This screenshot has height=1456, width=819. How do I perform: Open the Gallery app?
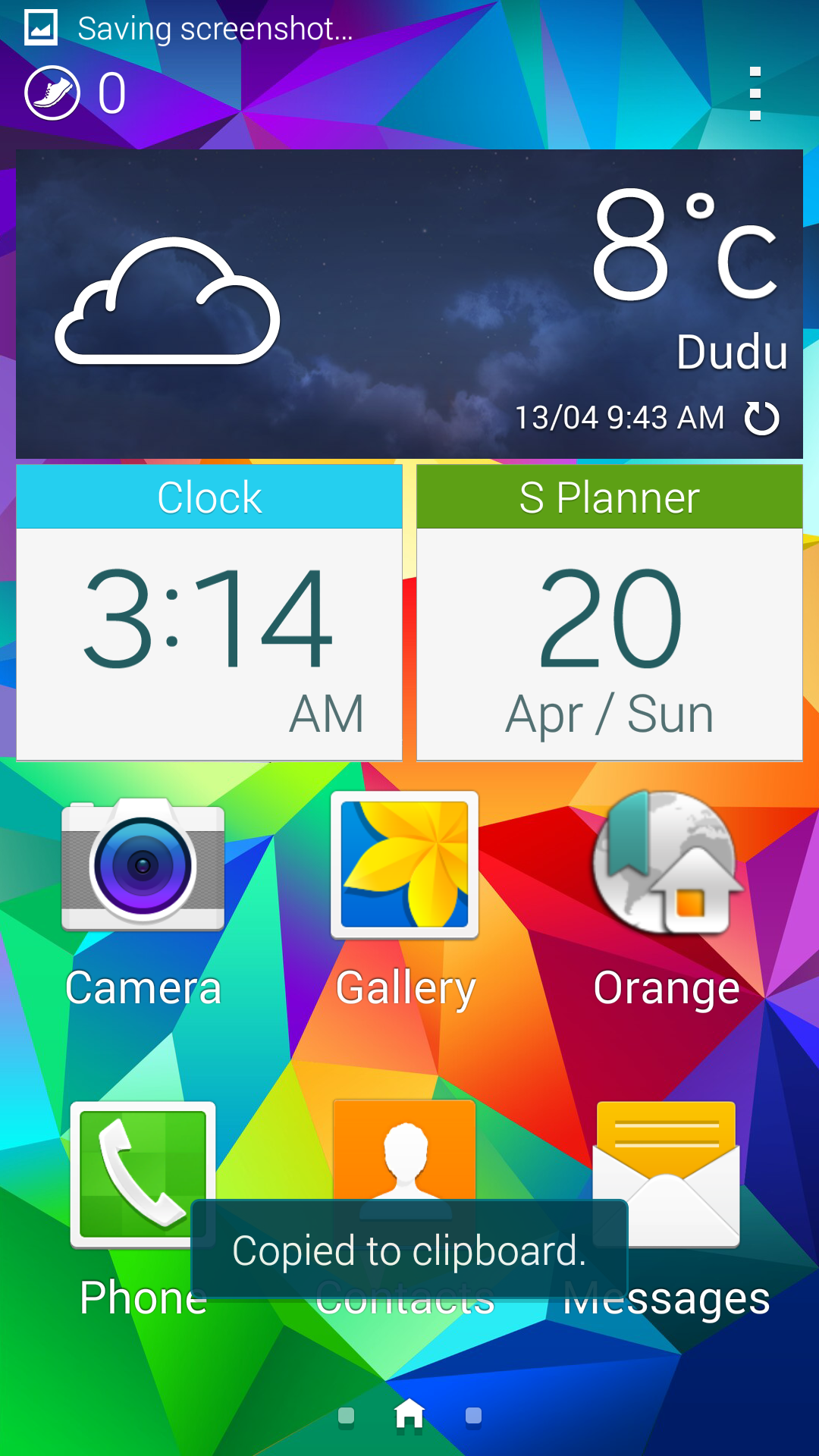pos(405,902)
